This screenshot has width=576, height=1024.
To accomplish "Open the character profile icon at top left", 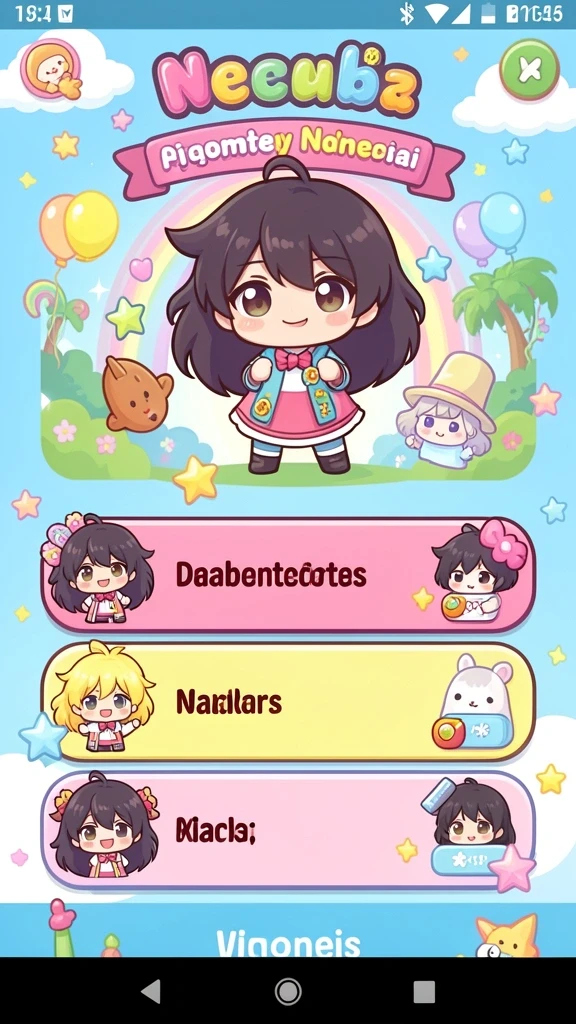I will pos(52,69).
